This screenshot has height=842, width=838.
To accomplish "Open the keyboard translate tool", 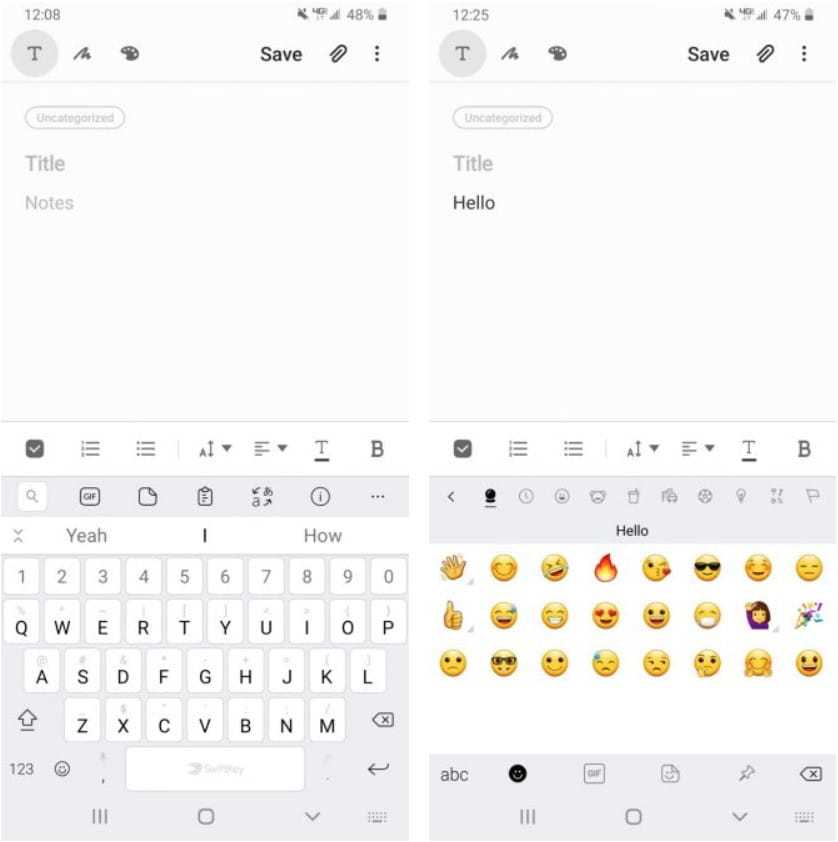I will click(x=262, y=496).
